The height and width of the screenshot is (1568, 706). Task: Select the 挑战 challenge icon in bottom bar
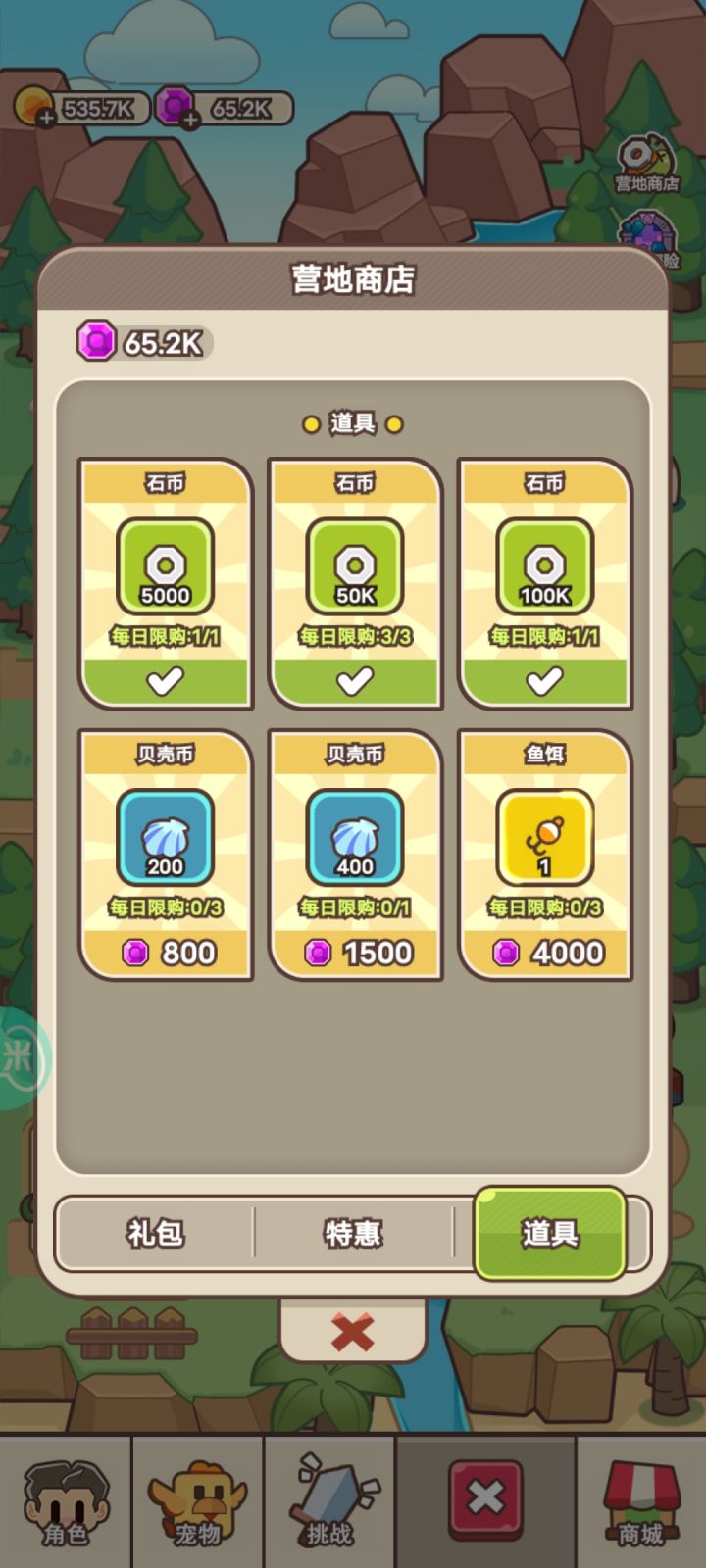[x=330, y=1494]
